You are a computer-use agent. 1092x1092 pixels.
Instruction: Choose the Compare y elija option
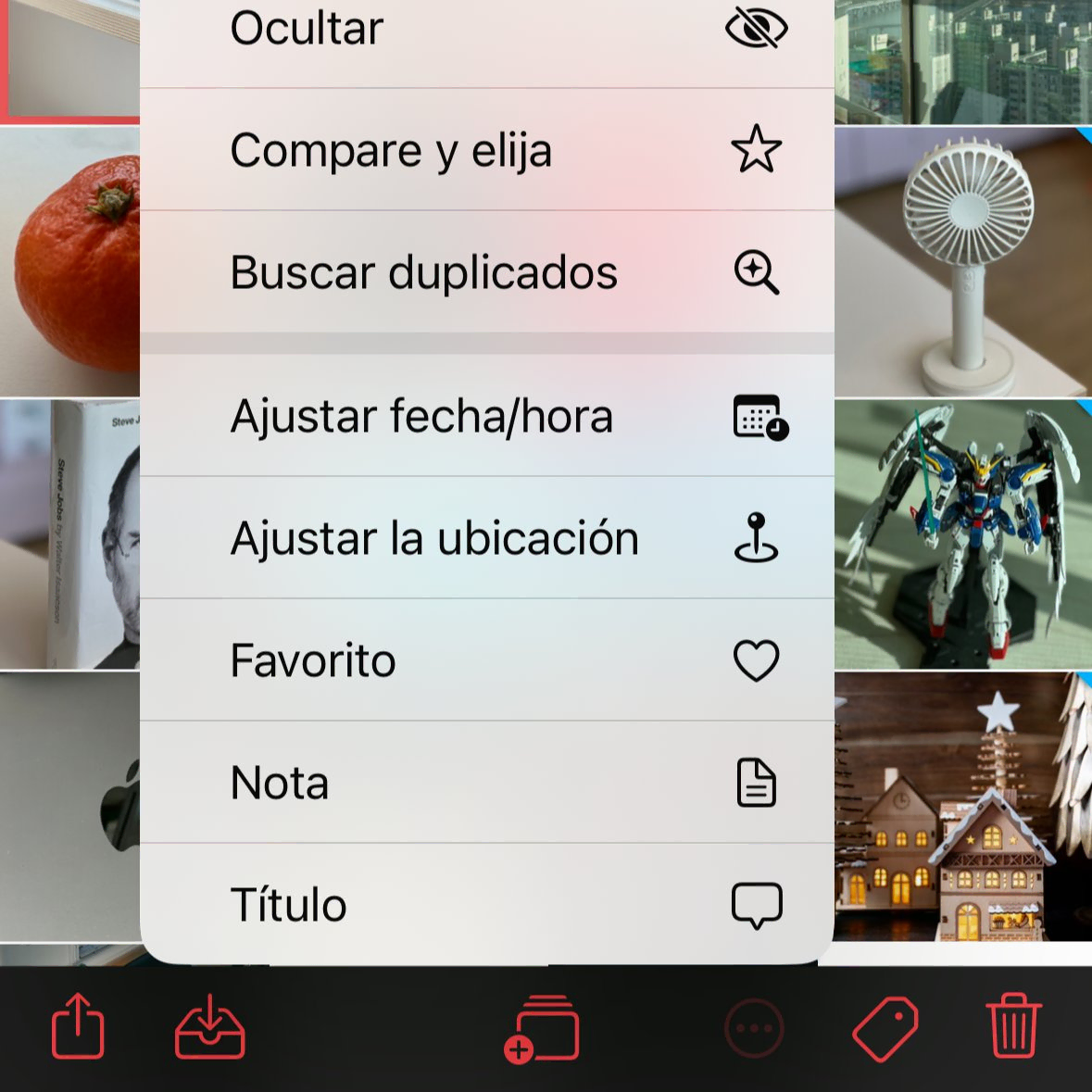coord(486,150)
